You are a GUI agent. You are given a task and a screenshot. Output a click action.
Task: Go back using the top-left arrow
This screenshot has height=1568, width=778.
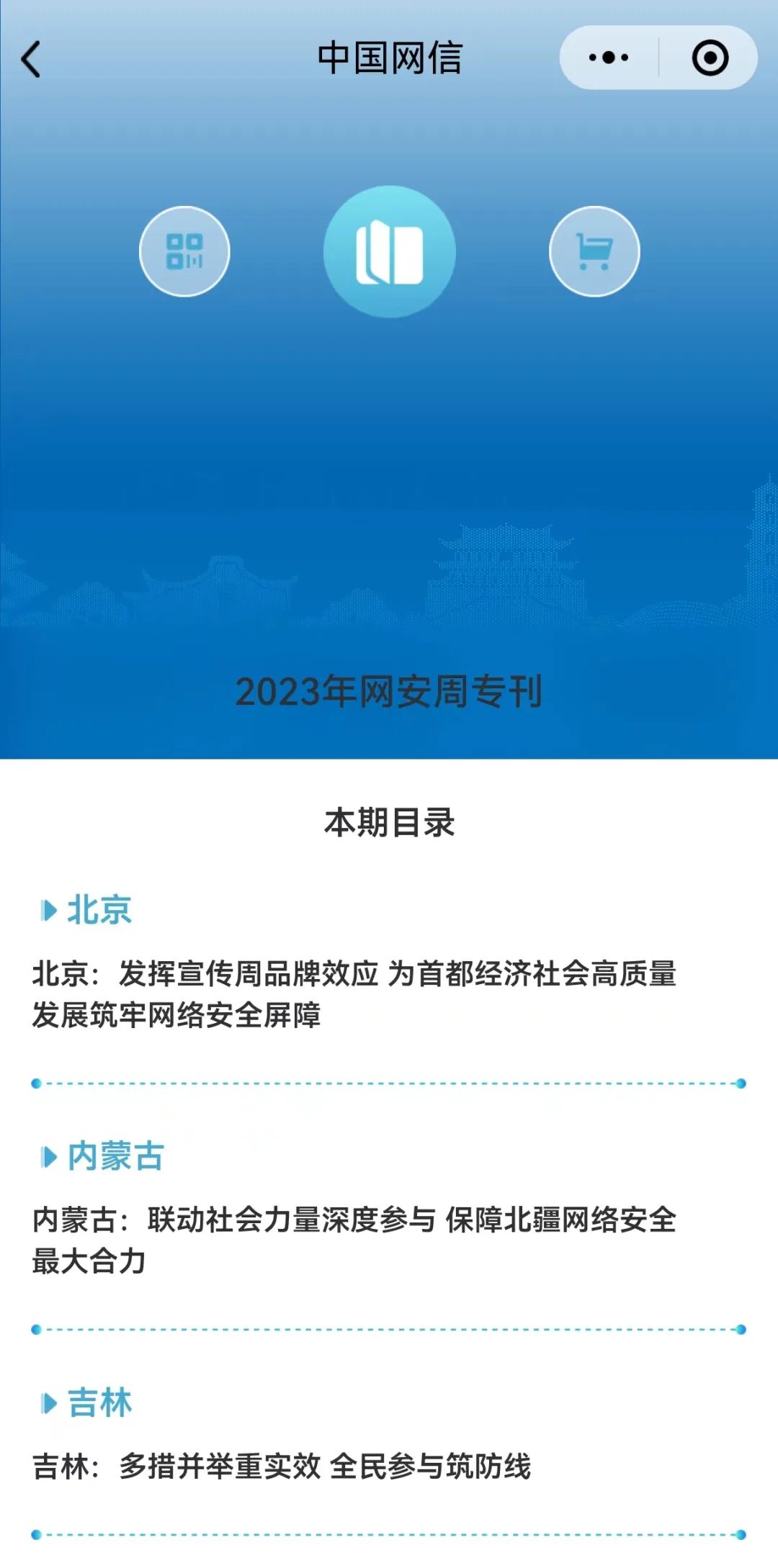point(31,59)
